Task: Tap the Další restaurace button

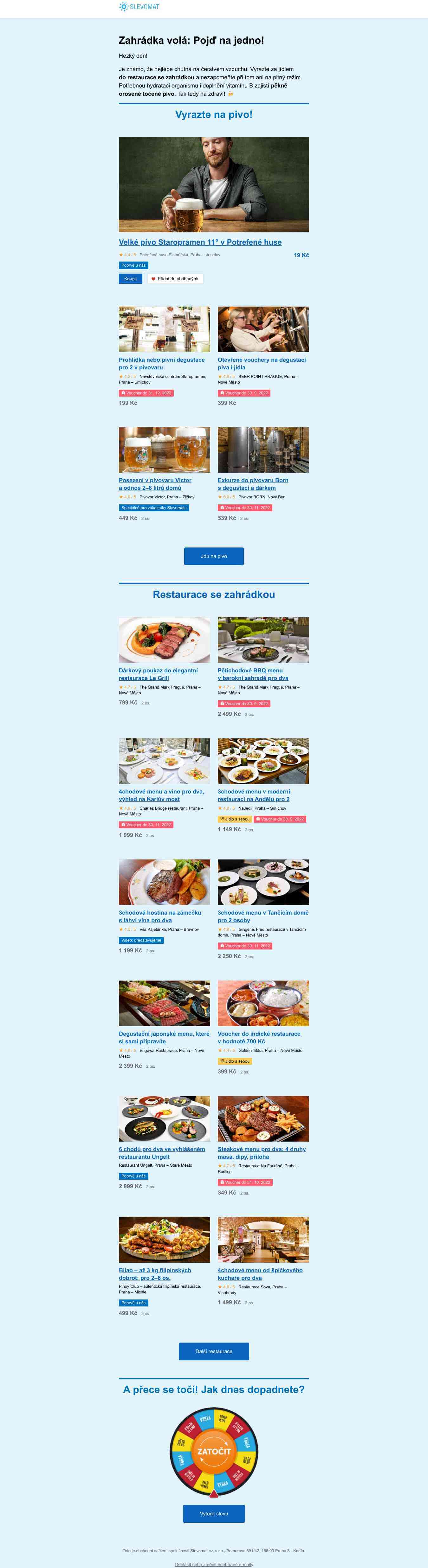Action: pos(214,1351)
